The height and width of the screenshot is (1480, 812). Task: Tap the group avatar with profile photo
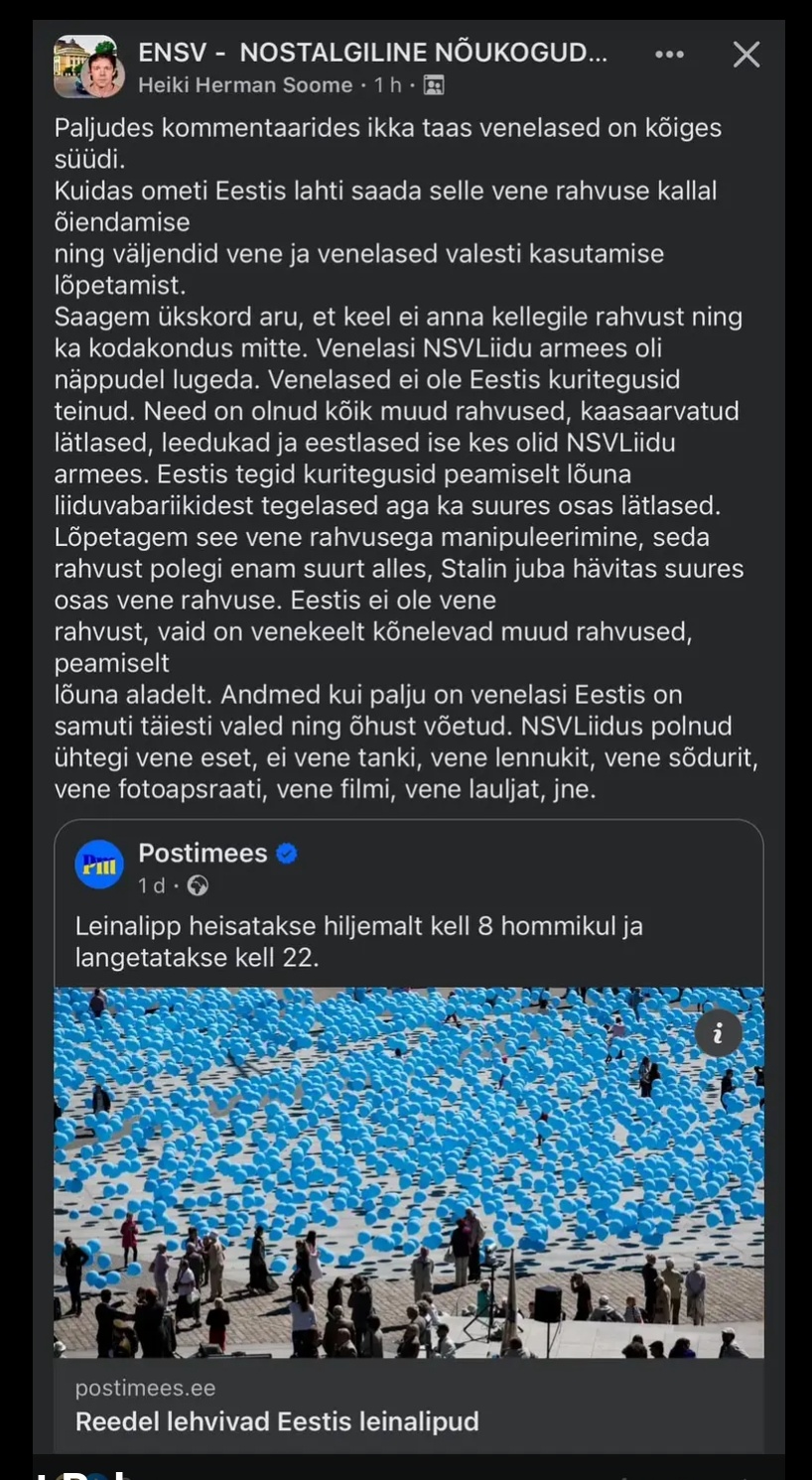(88, 67)
